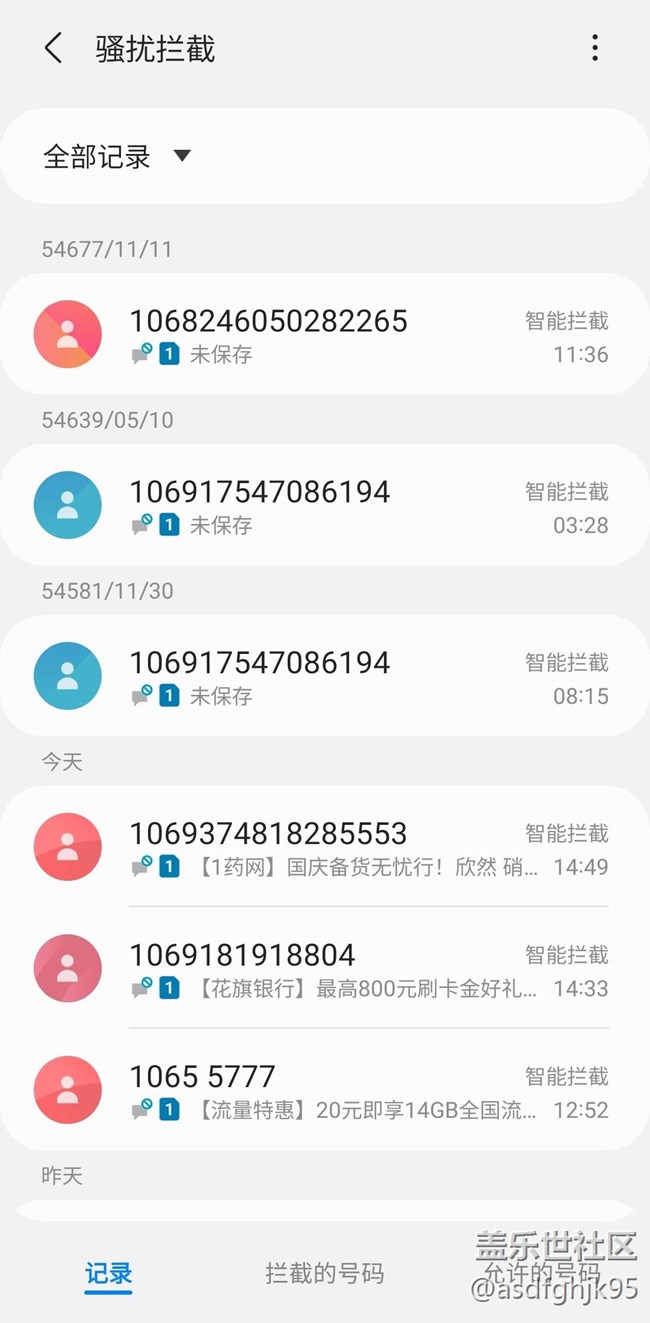Open the 08:15 record from 106917547086194

tap(325, 676)
